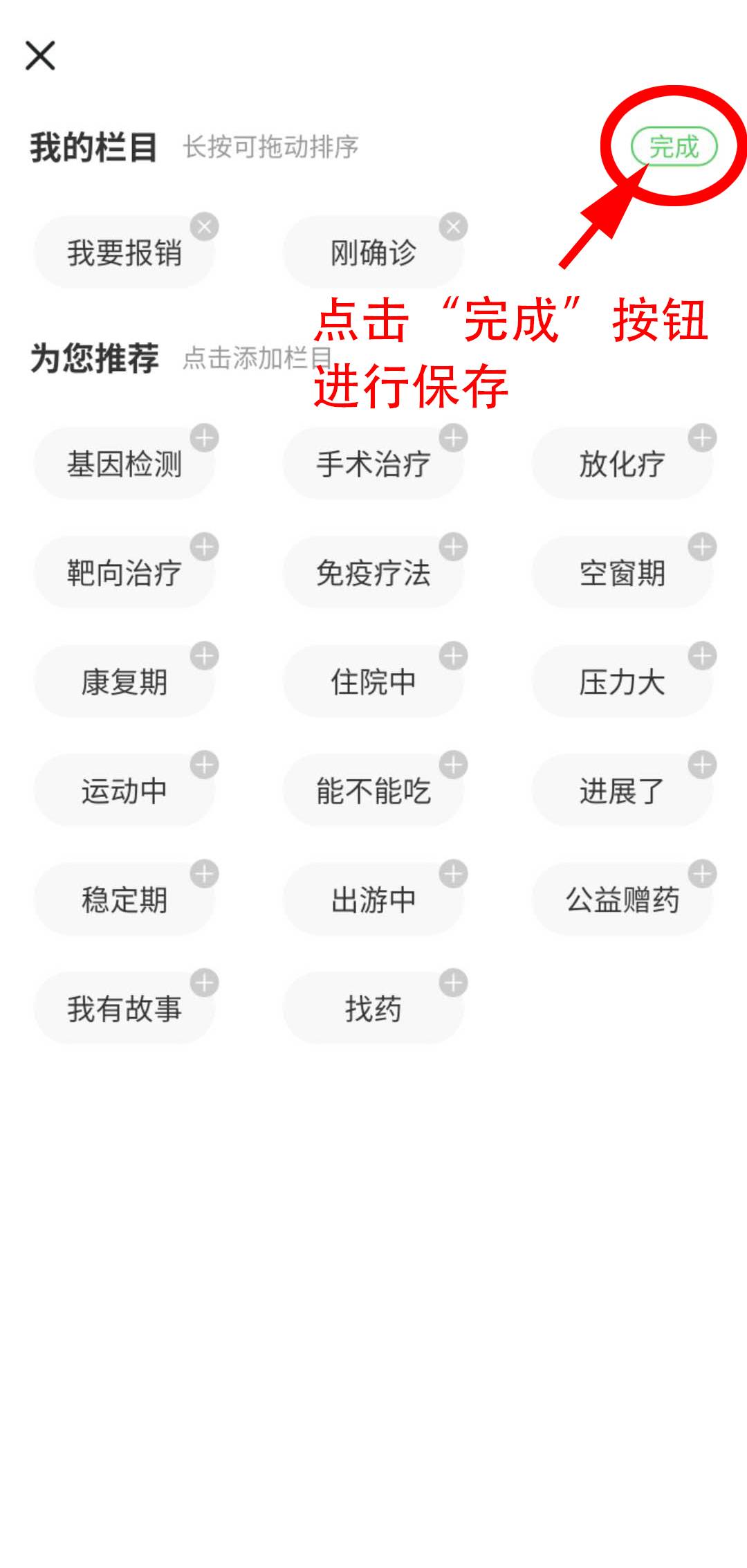Remove 刚确诊 from my columns
747x1568 pixels.
tap(453, 227)
